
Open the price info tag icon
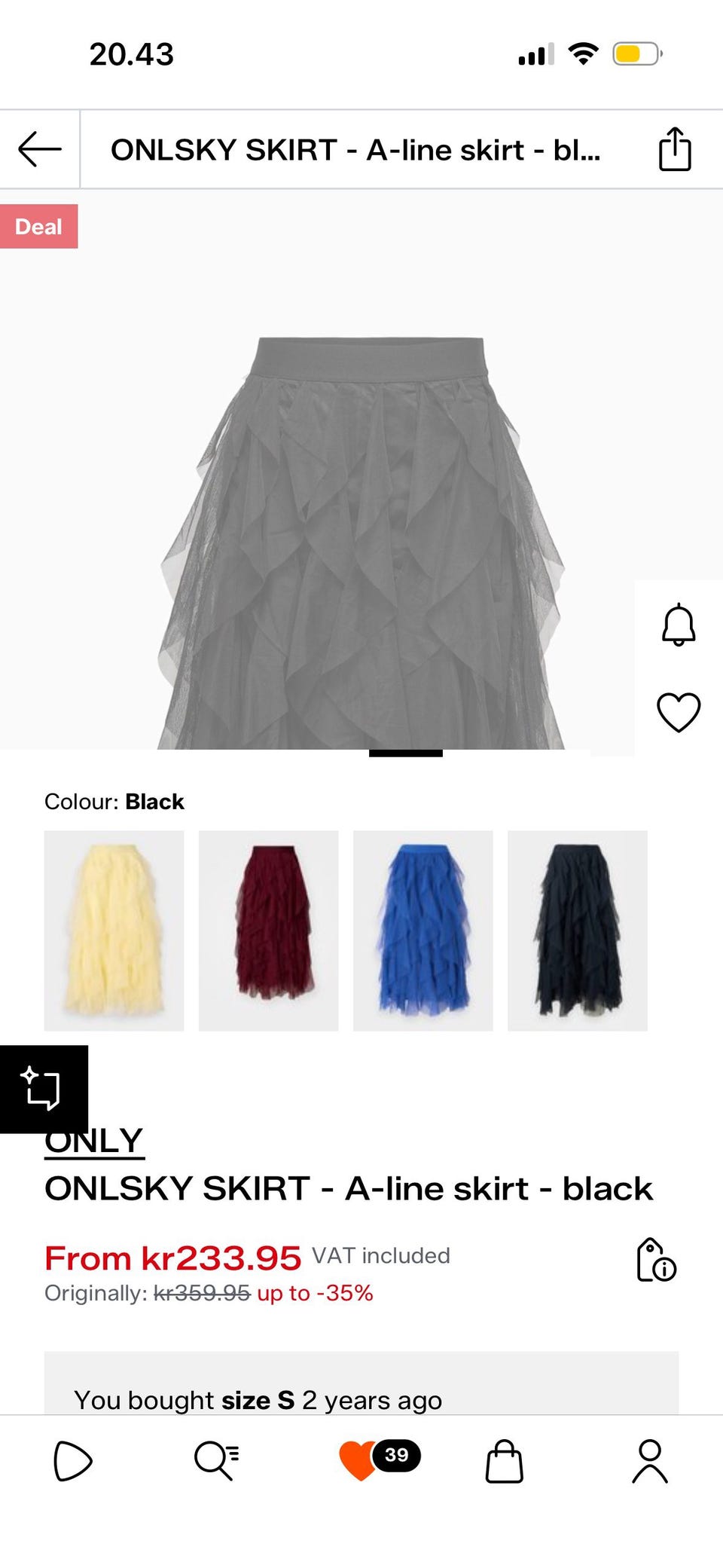click(656, 1260)
